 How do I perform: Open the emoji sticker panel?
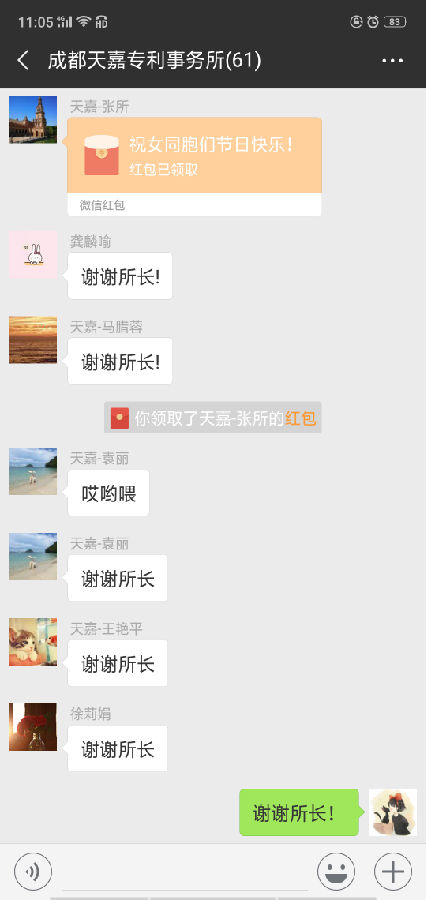tap(336, 872)
